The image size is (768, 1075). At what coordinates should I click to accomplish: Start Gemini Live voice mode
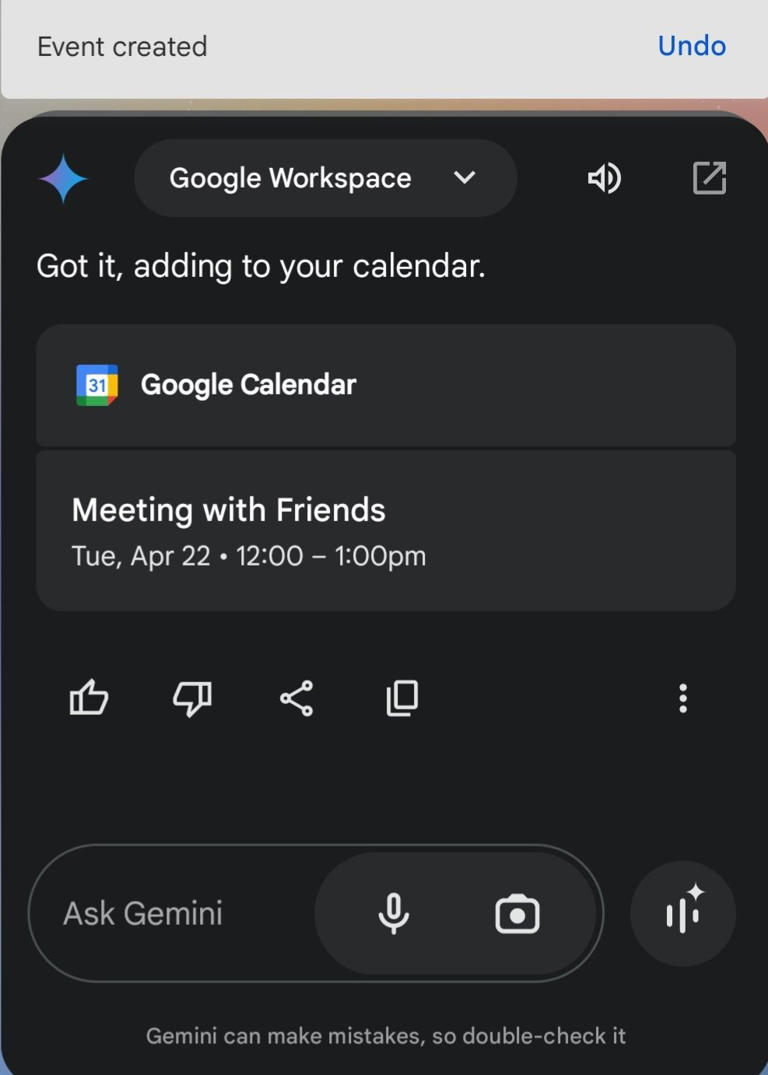[x=683, y=913]
